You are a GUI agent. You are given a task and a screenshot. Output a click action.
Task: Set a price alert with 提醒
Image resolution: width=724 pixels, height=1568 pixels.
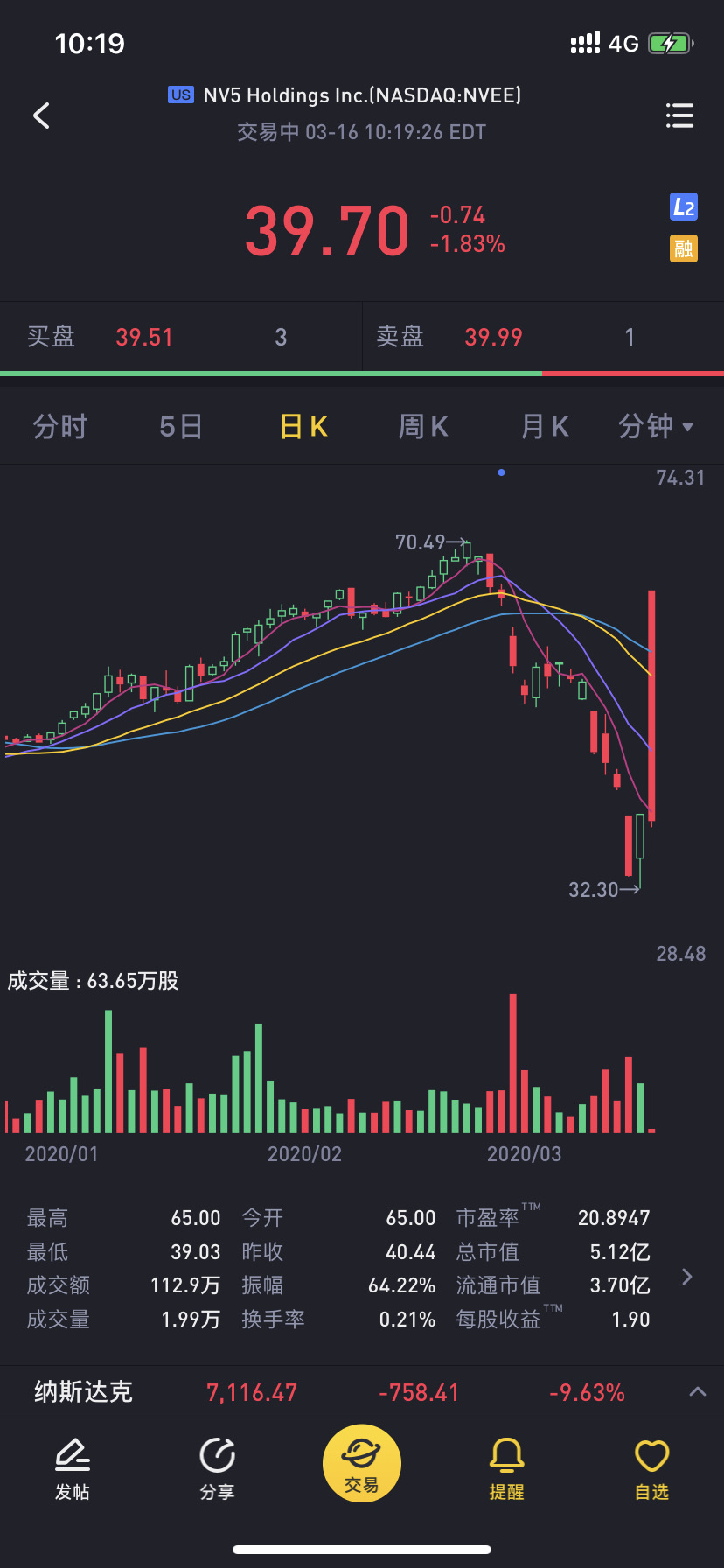[x=506, y=1469]
